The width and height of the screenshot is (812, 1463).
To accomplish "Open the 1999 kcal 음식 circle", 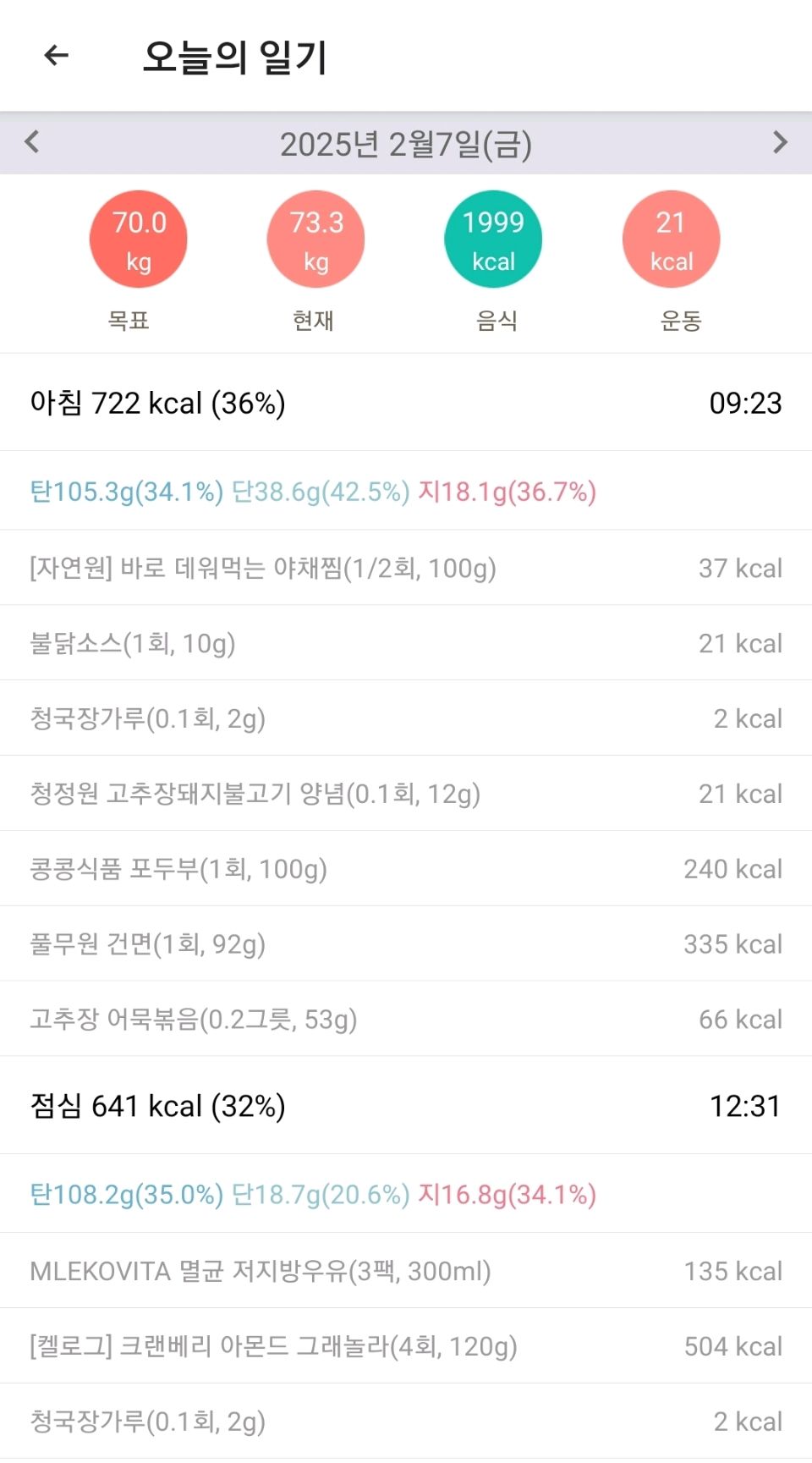I will pos(493,239).
